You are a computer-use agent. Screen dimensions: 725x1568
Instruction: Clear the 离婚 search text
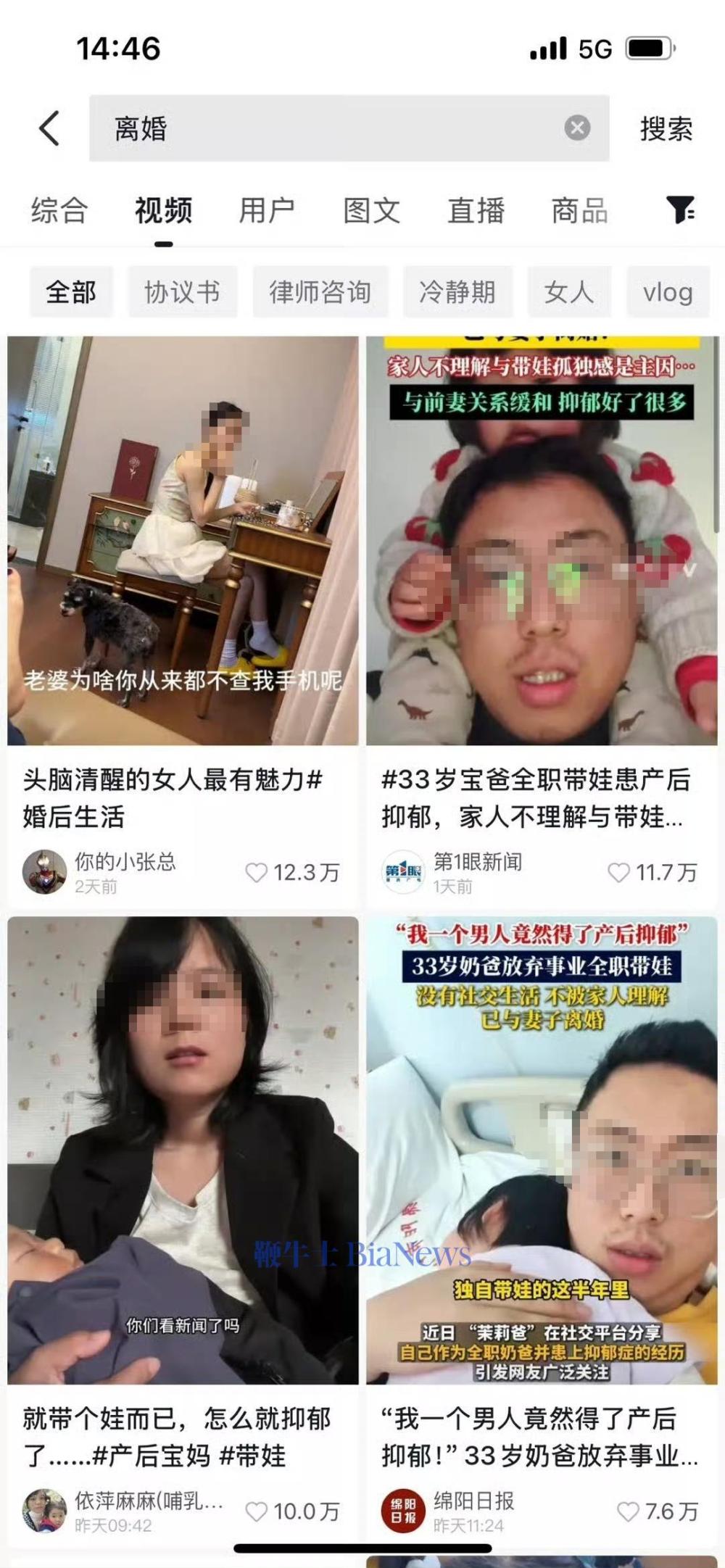pyautogui.click(x=577, y=128)
